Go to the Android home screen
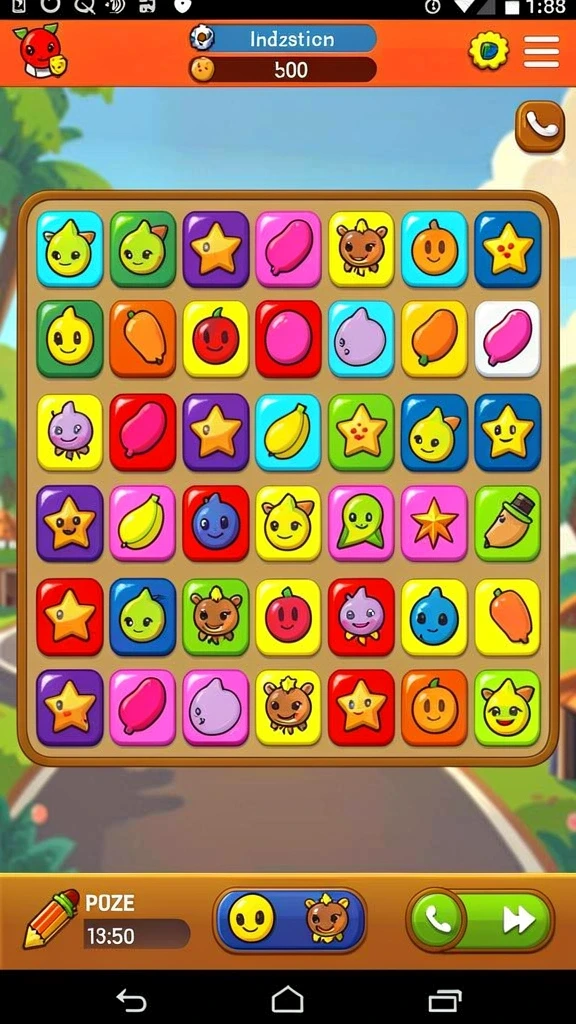 click(287, 999)
